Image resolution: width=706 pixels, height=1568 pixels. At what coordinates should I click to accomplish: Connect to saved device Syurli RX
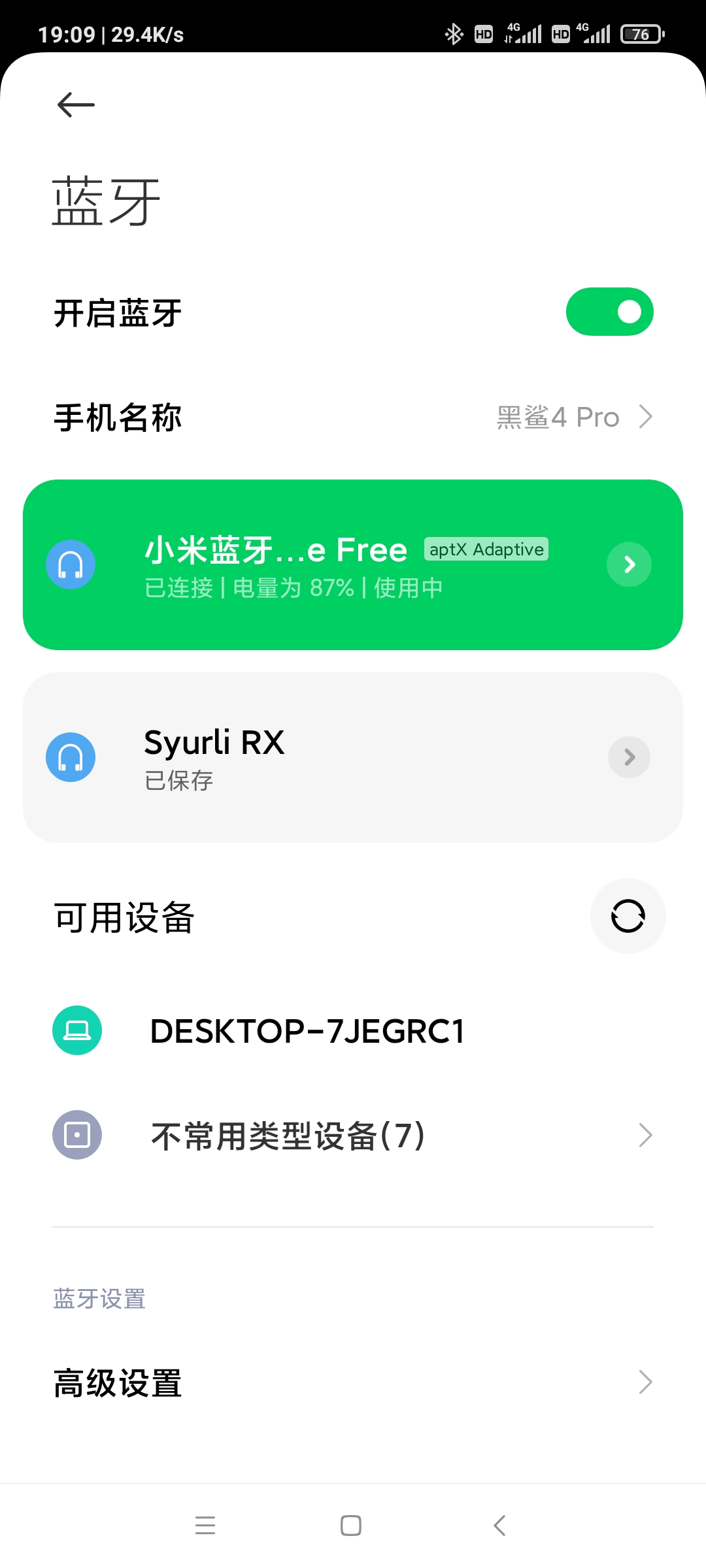tap(353, 757)
